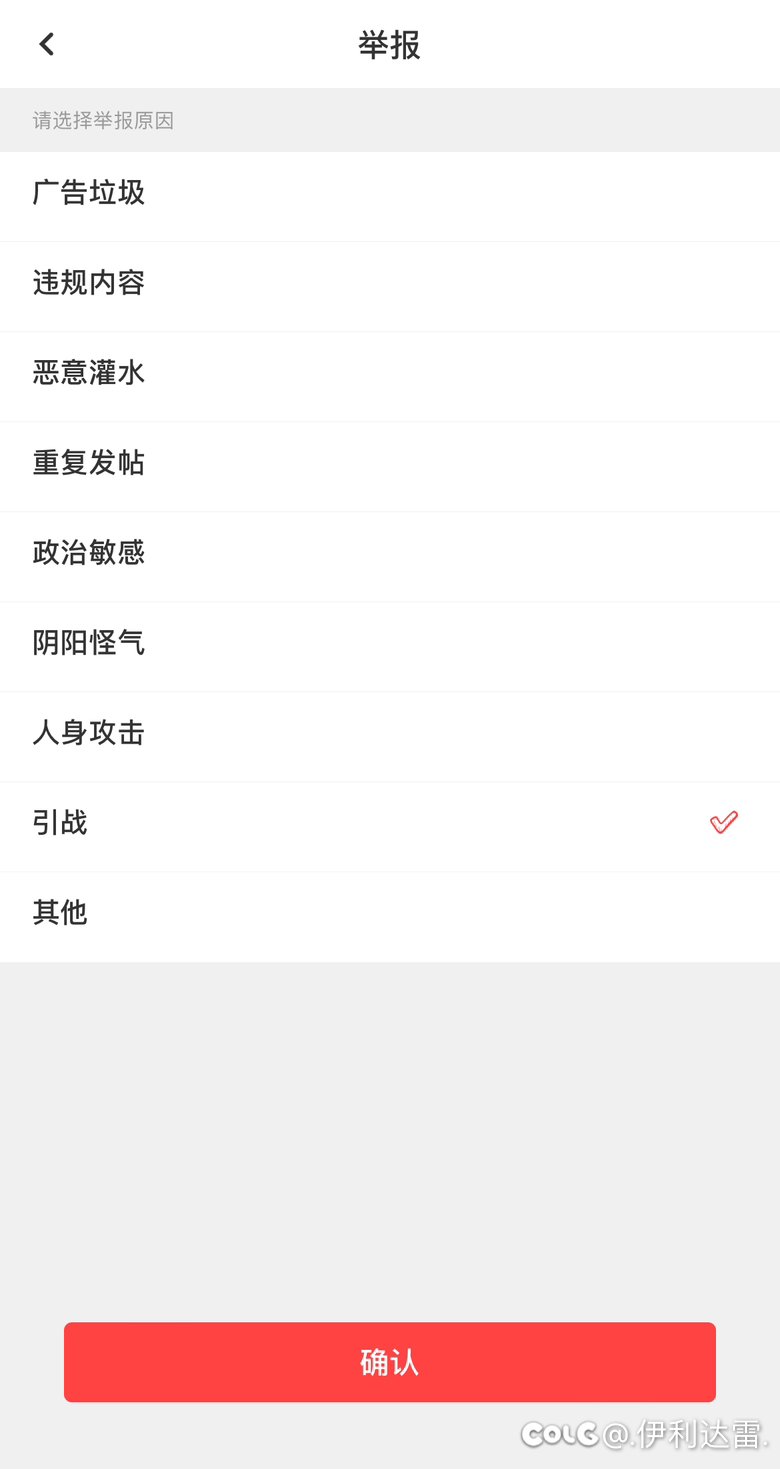Viewport: 780px width, 1469px height.
Task: Pick 恶意灌水 from the list
Action: point(390,376)
